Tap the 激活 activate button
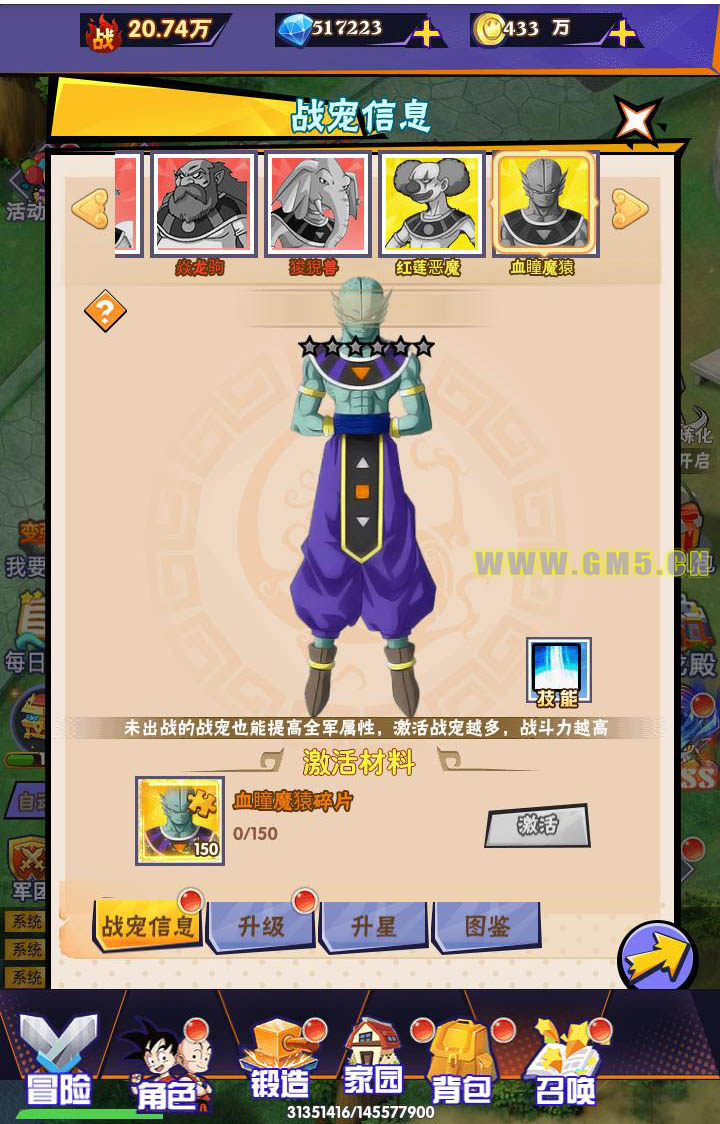720x1124 pixels. [537, 826]
